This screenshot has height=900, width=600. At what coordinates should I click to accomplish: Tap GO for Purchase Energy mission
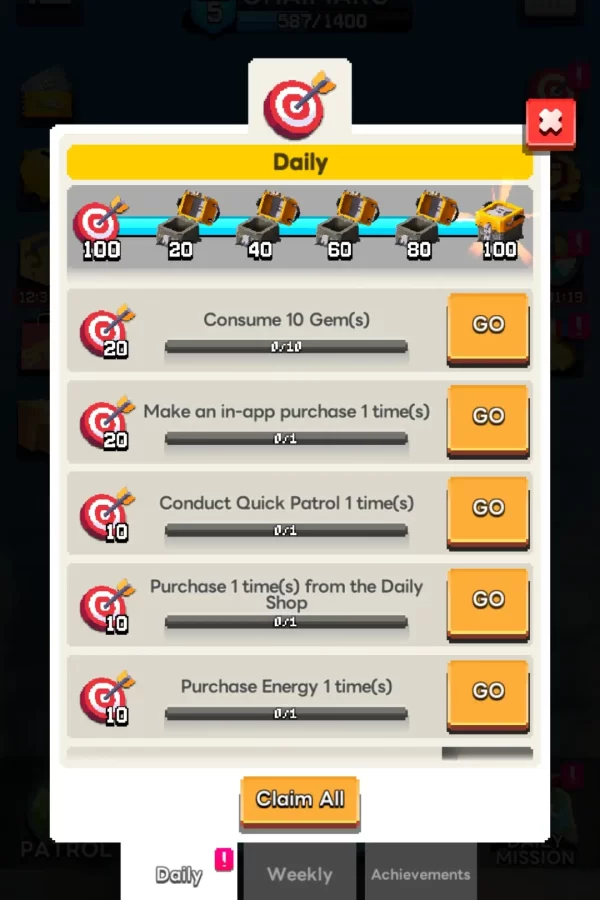point(488,691)
